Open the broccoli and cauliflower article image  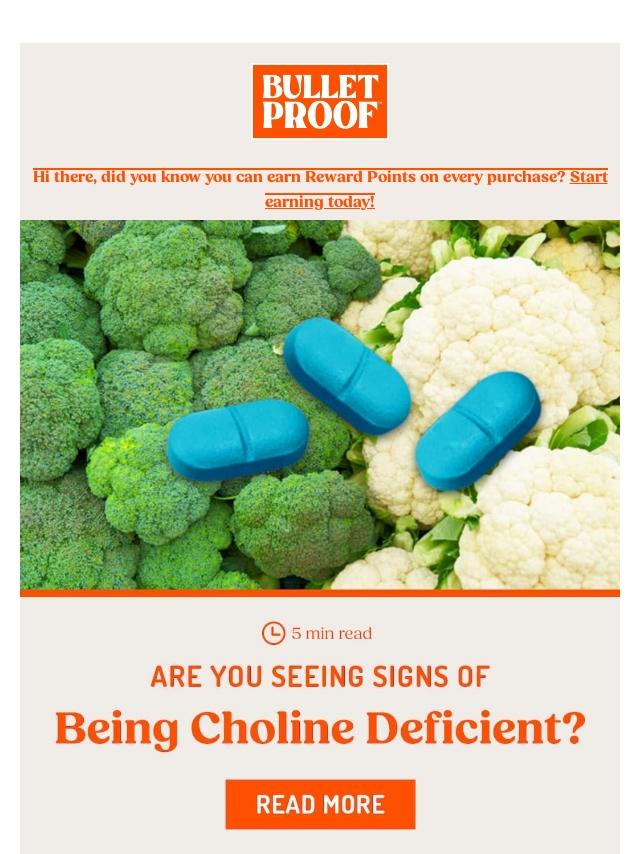pos(320,405)
